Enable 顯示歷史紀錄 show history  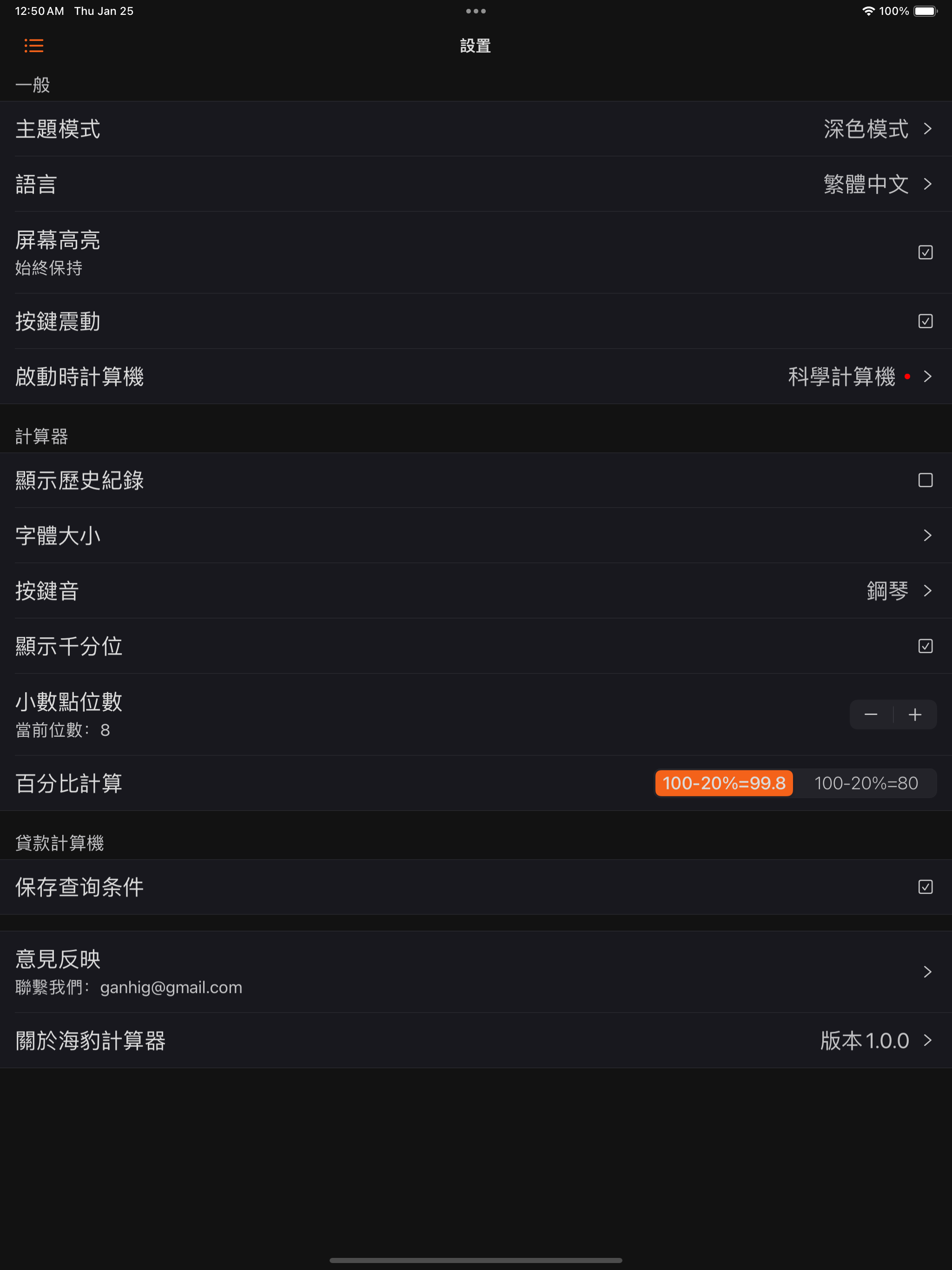click(926, 481)
